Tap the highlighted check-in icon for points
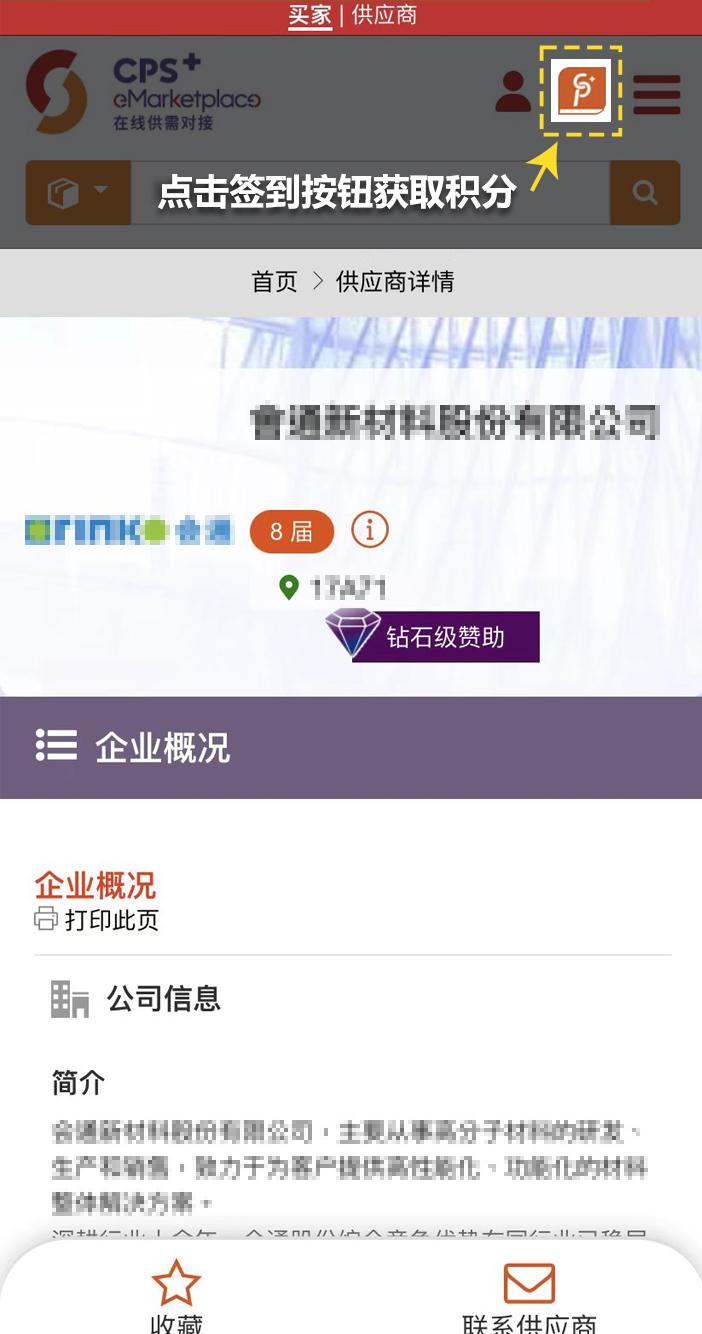The width and height of the screenshot is (702, 1334). (582, 91)
